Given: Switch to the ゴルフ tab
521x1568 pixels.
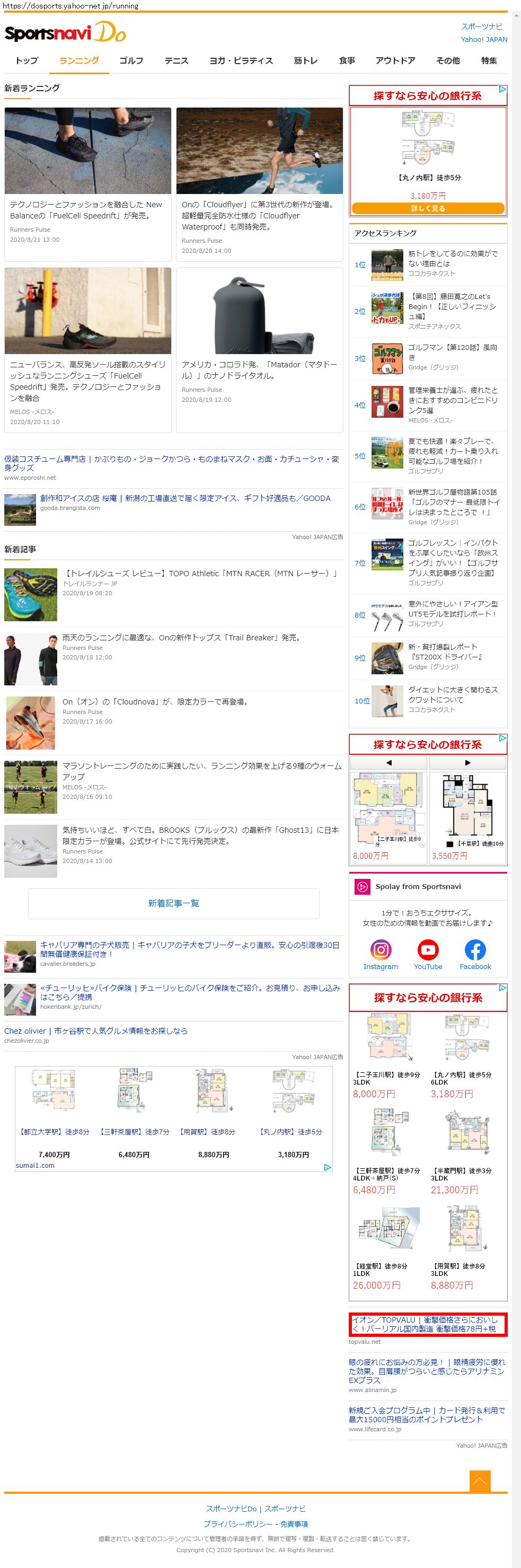Looking at the screenshot, I should [x=131, y=61].
